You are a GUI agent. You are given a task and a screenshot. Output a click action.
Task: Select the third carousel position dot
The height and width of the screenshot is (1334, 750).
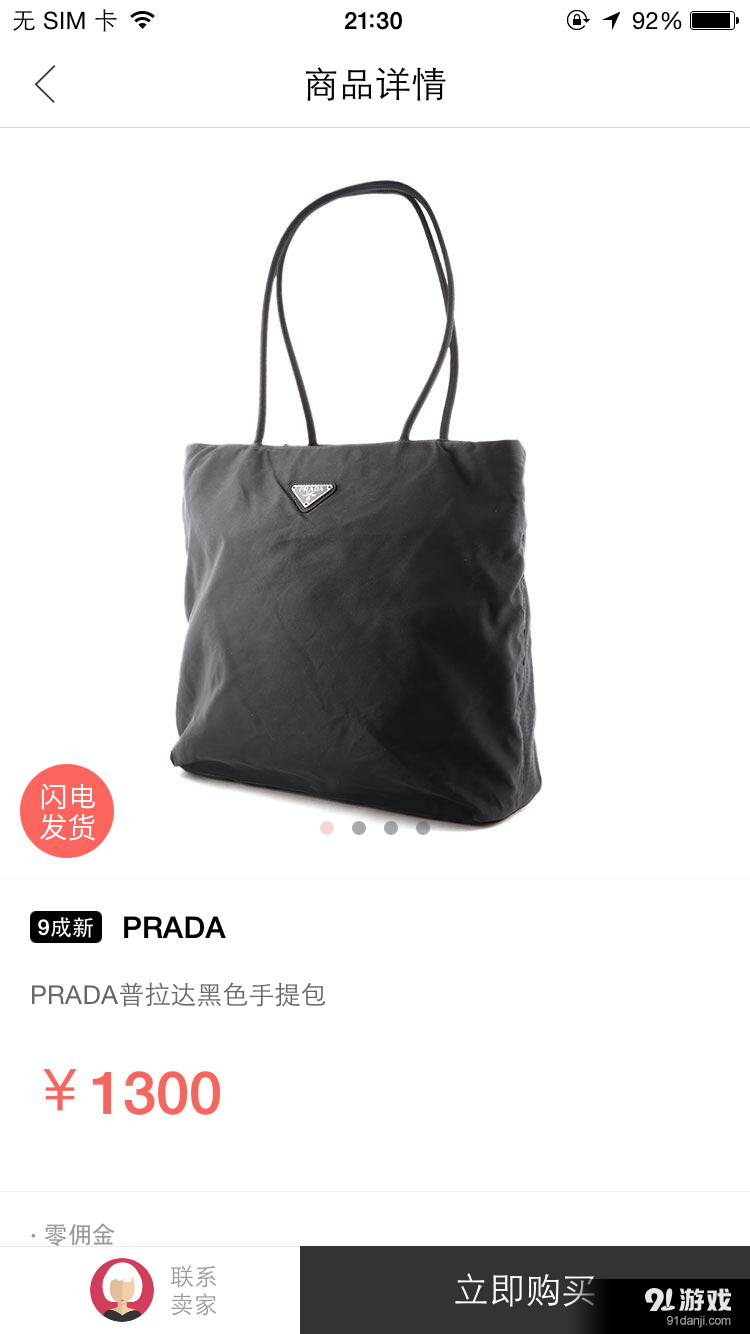pyautogui.click(x=391, y=828)
